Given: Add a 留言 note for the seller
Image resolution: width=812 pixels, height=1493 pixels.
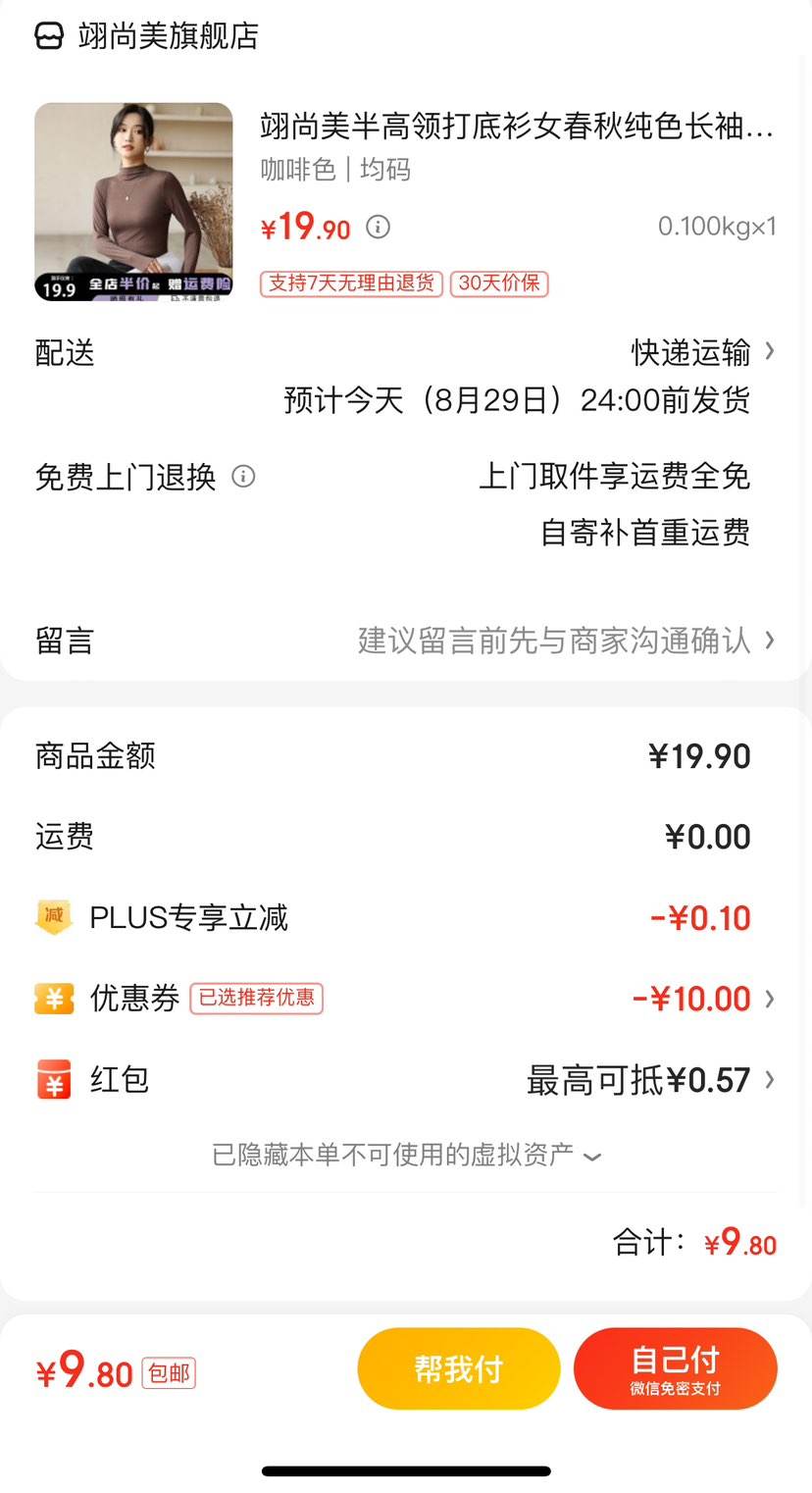Looking at the screenshot, I should click(405, 641).
